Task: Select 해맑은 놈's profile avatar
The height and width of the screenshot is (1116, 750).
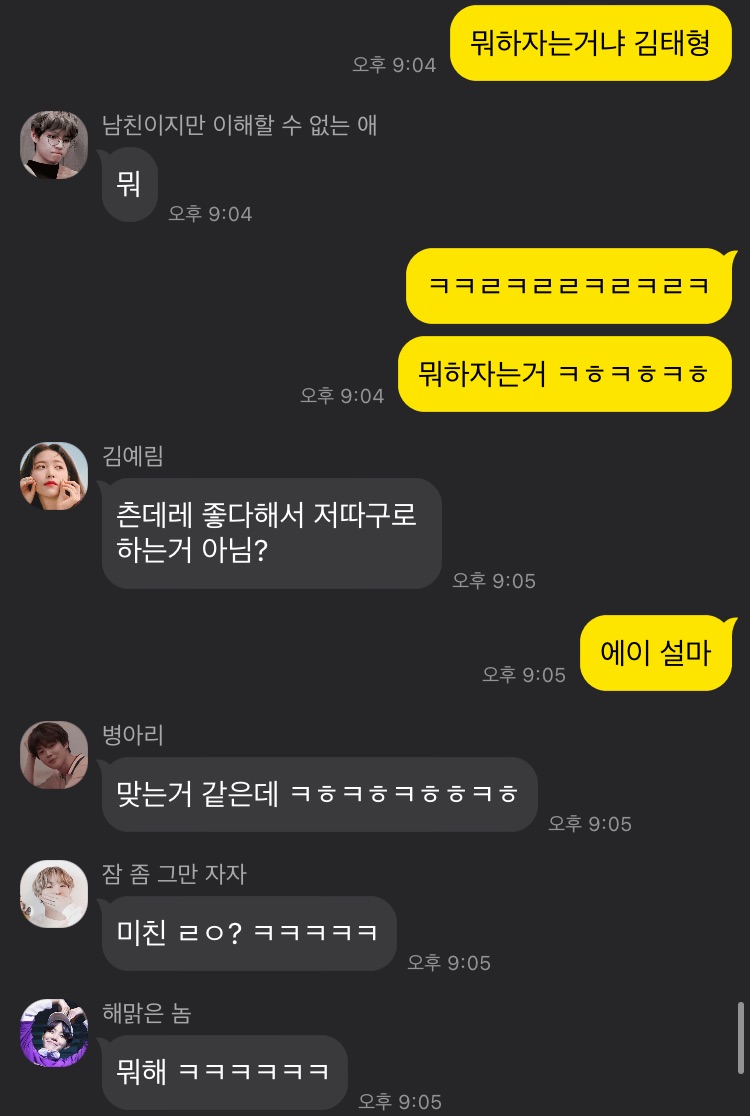Action: click(54, 1033)
